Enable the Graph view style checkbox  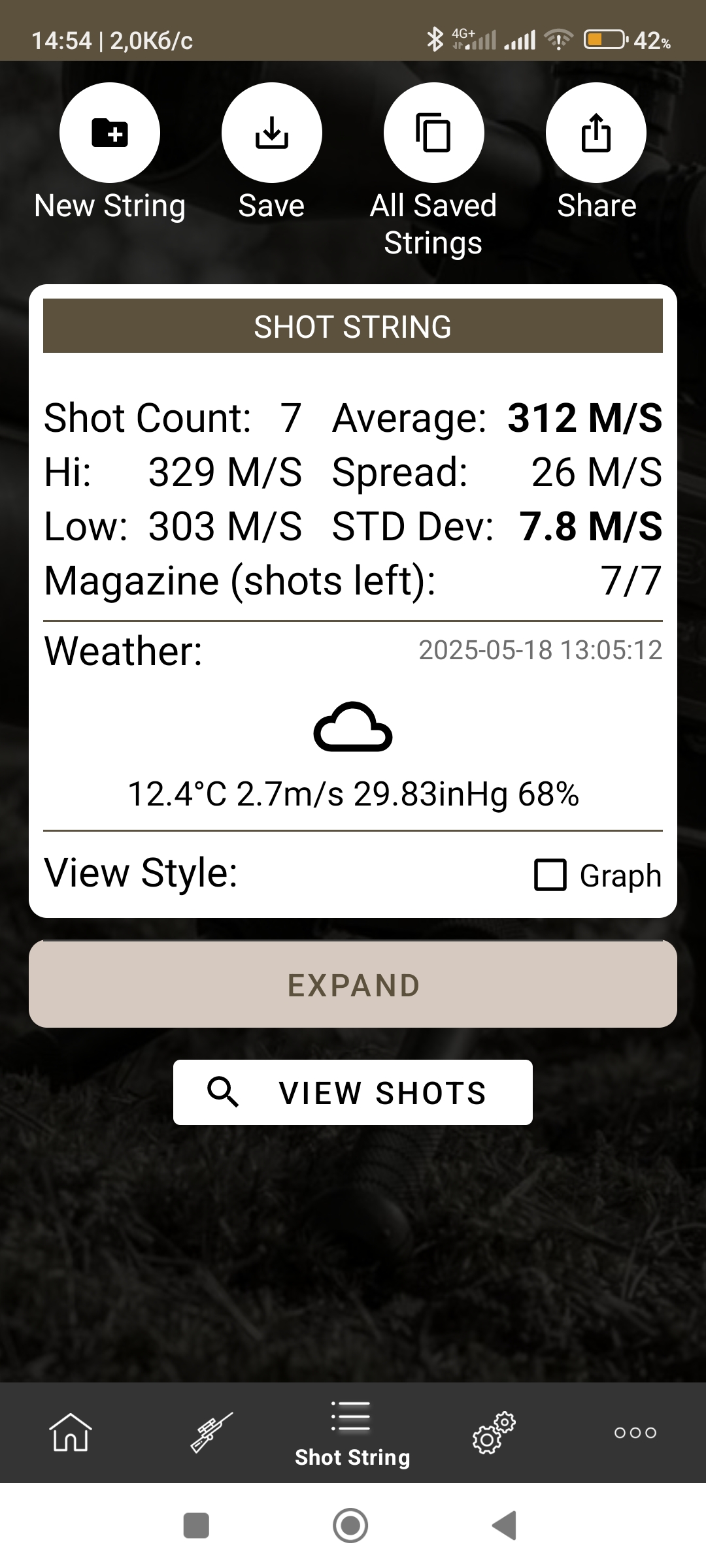(x=550, y=875)
